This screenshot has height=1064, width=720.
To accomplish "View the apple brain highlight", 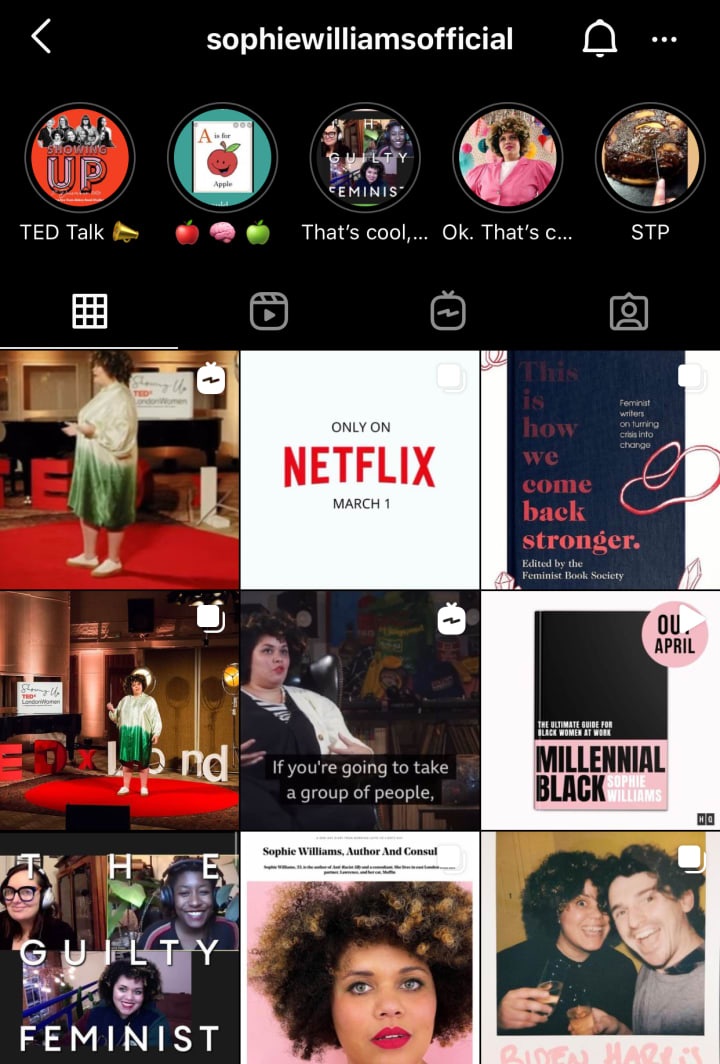I will click(x=222, y=157).
